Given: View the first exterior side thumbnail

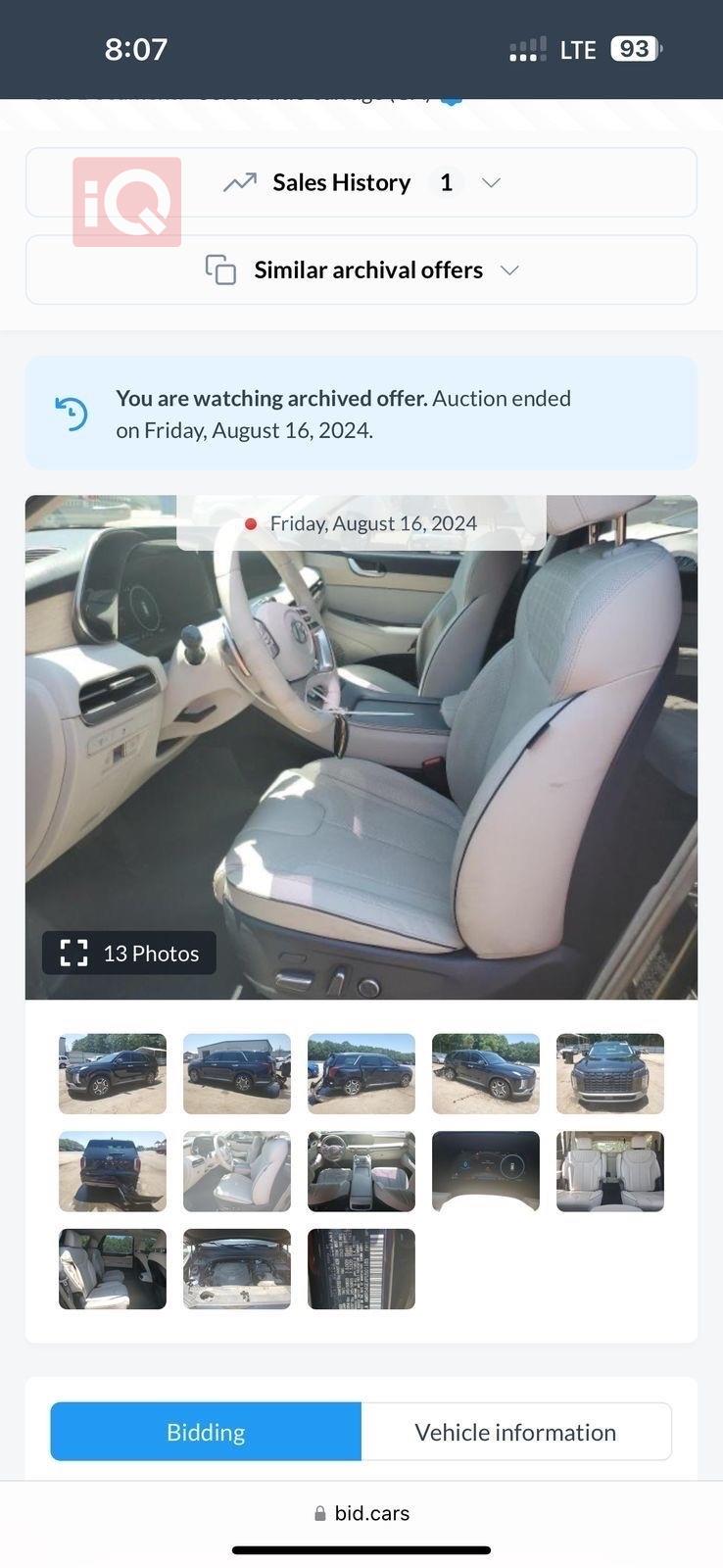Looking at the screenshot, I should coord(113,1073).
